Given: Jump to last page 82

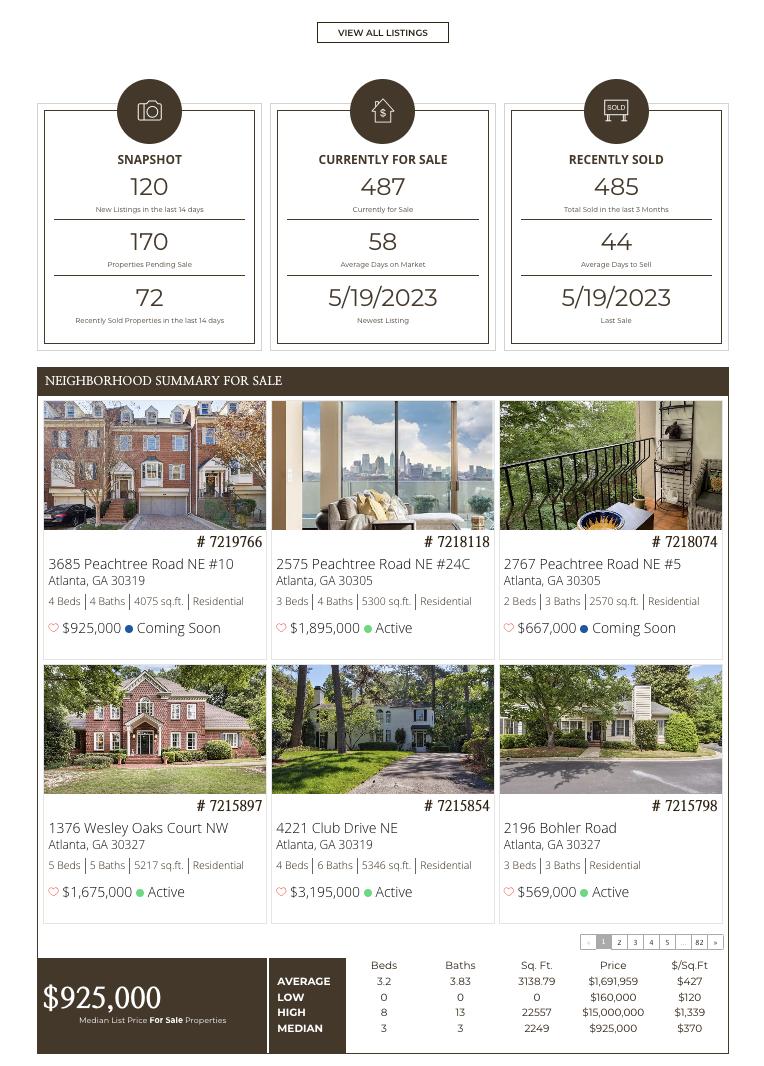Looking at the screenshot, I should point(699,942).
